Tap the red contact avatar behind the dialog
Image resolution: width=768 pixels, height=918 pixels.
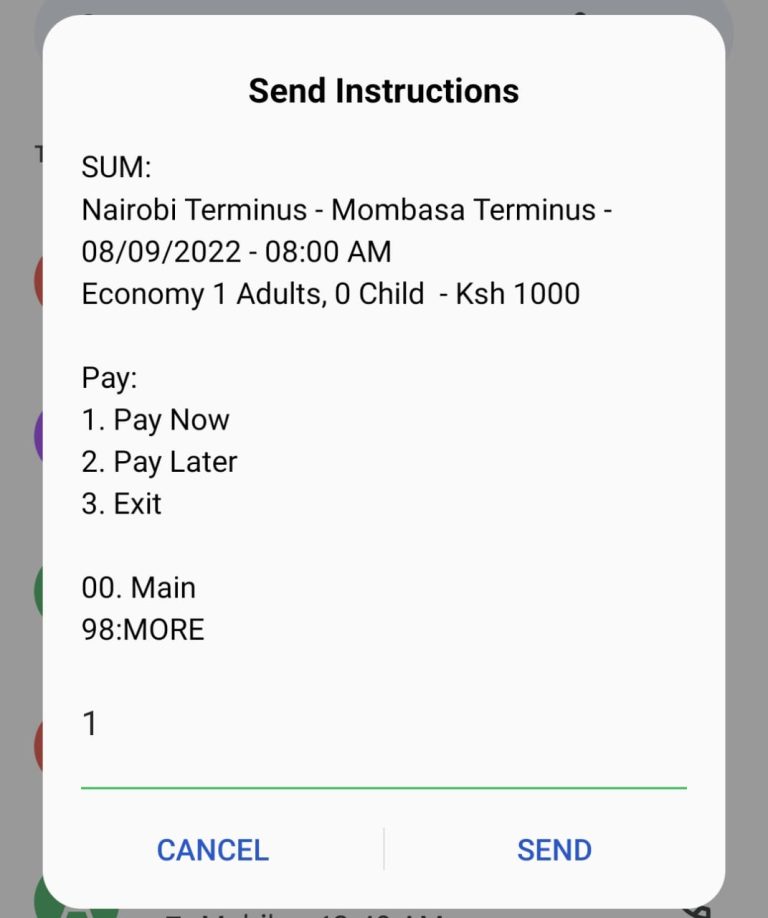click(x=40, y=281)
